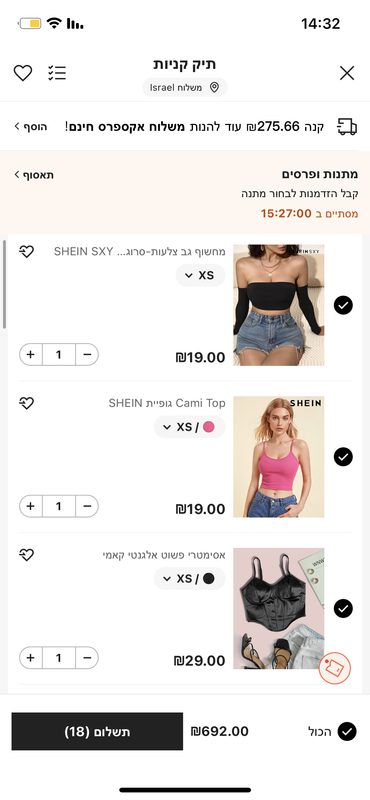Open the wishlist heart icon in header
The width and height of the screenshot is (370, 800).
pos(23,73)
